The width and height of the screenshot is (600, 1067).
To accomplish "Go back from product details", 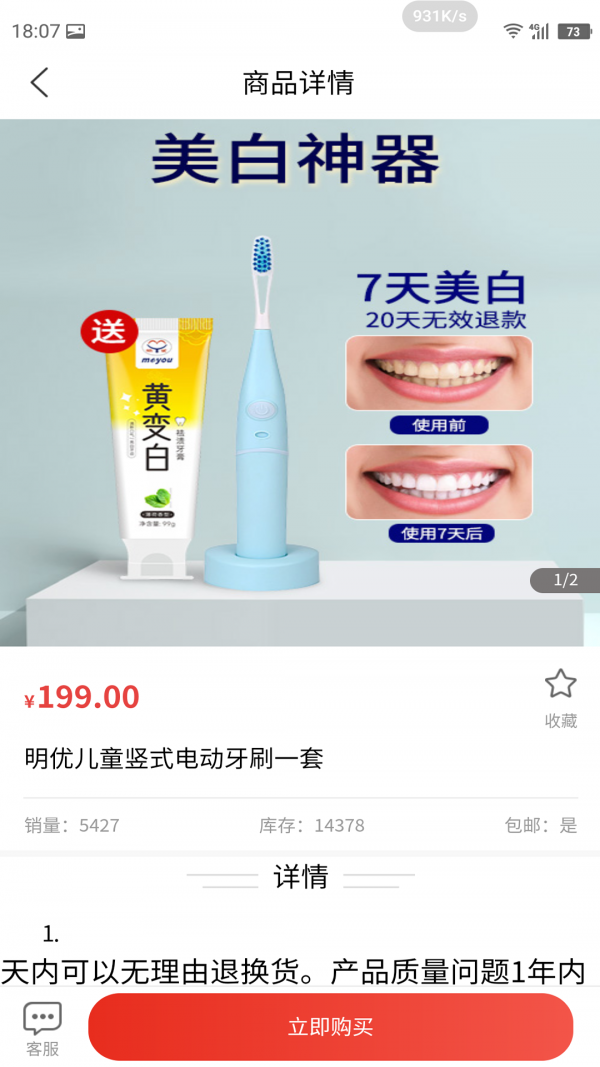I will click(x=39, y=82).
